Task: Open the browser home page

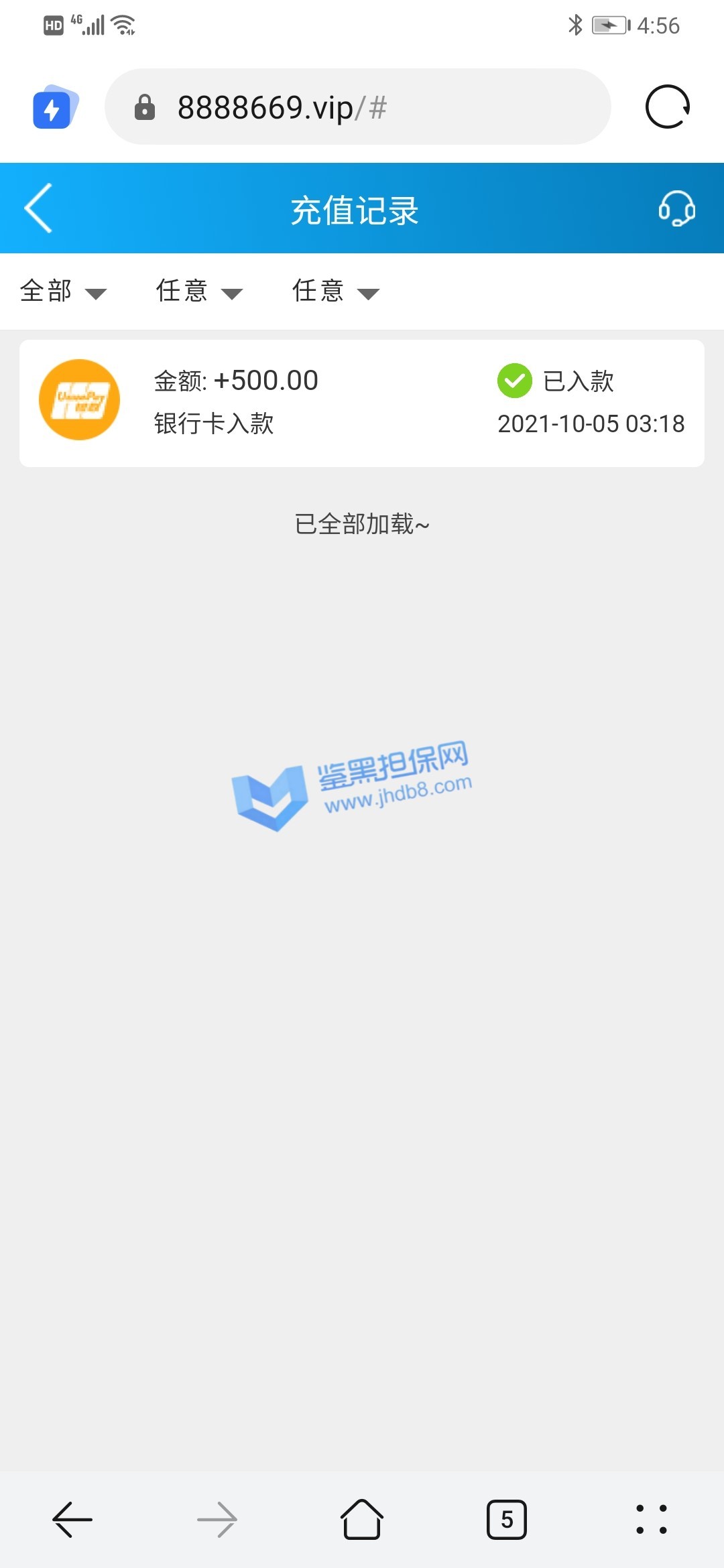Action: click(x=362, y=1519)
